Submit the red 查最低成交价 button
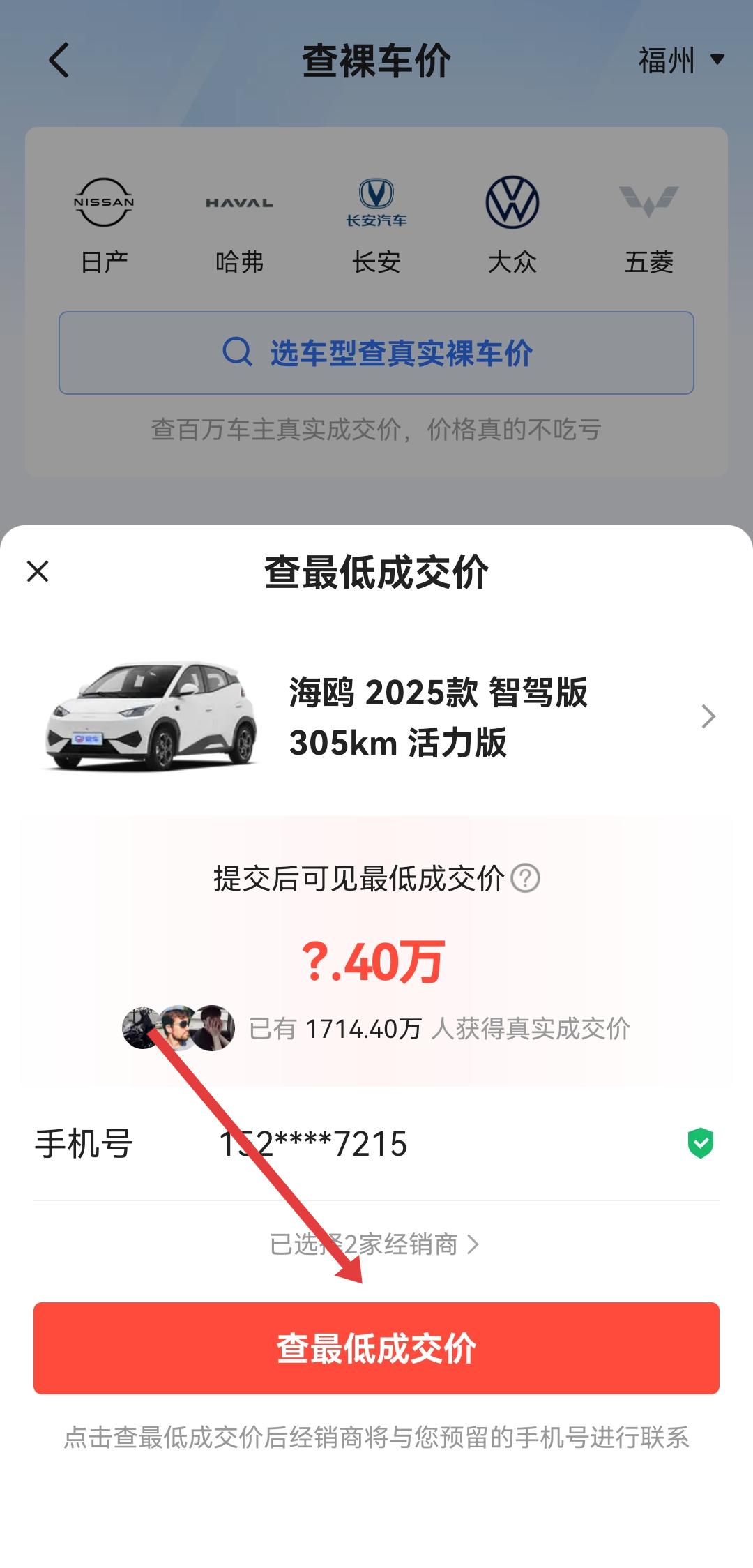The height and width of the screenshot is (1568, 753). pyautogui.click(x=376, y=1348)
